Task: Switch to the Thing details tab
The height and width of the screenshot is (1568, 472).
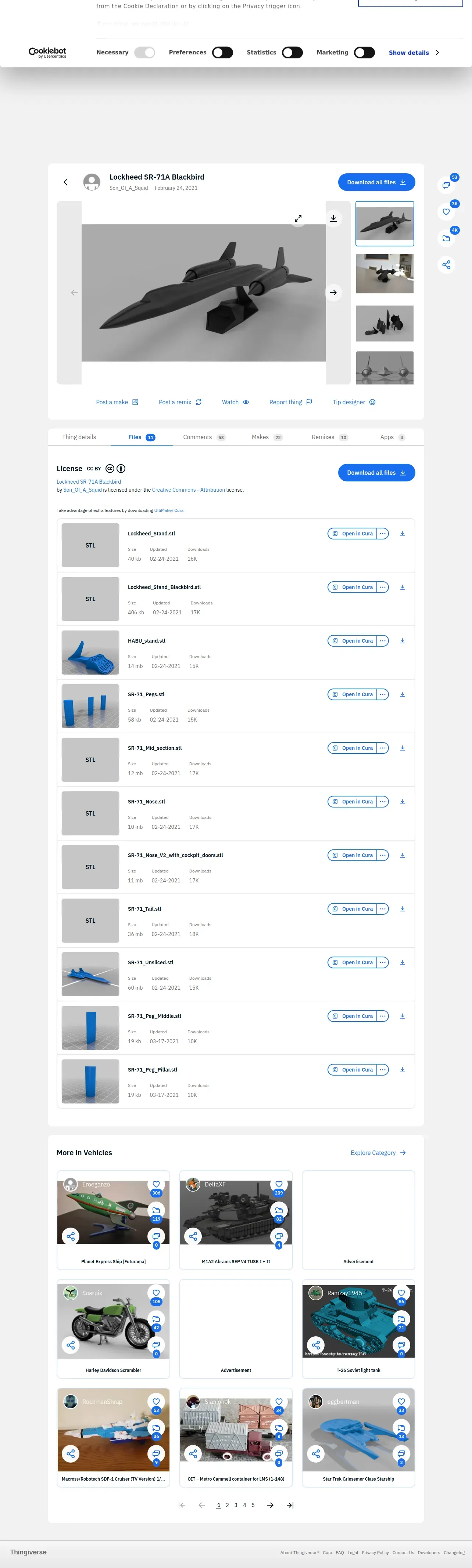Action: coord(79,437)
